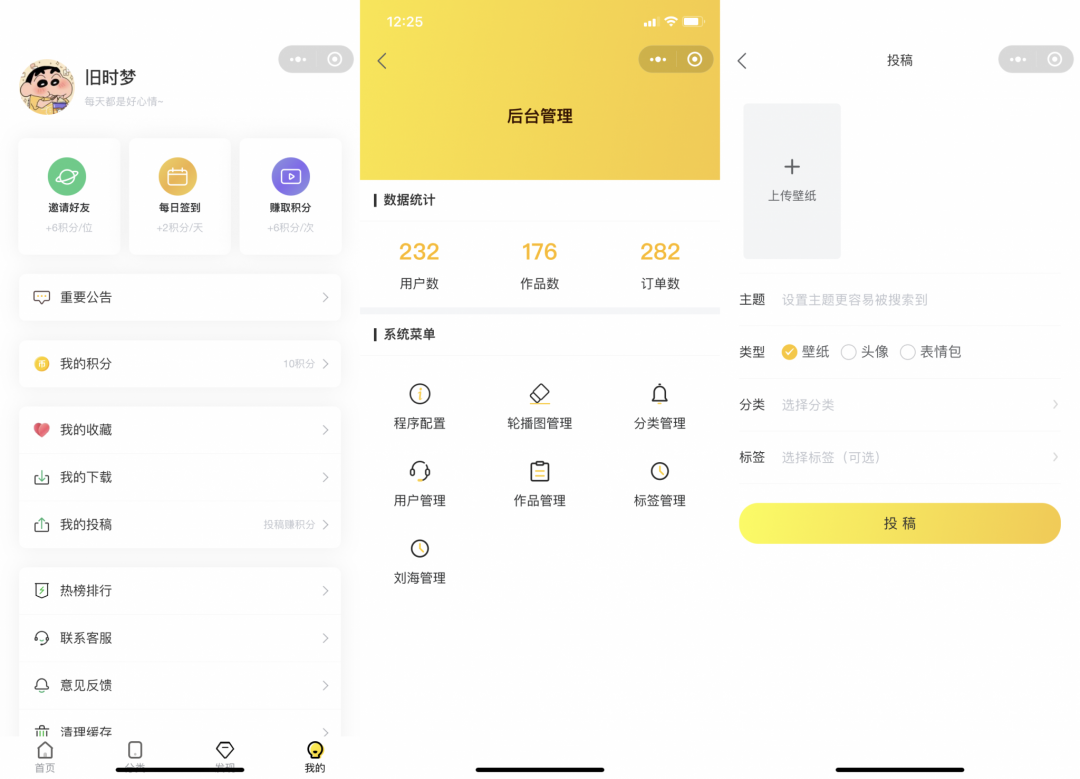View 我的积分 points balance

[180, 364]
